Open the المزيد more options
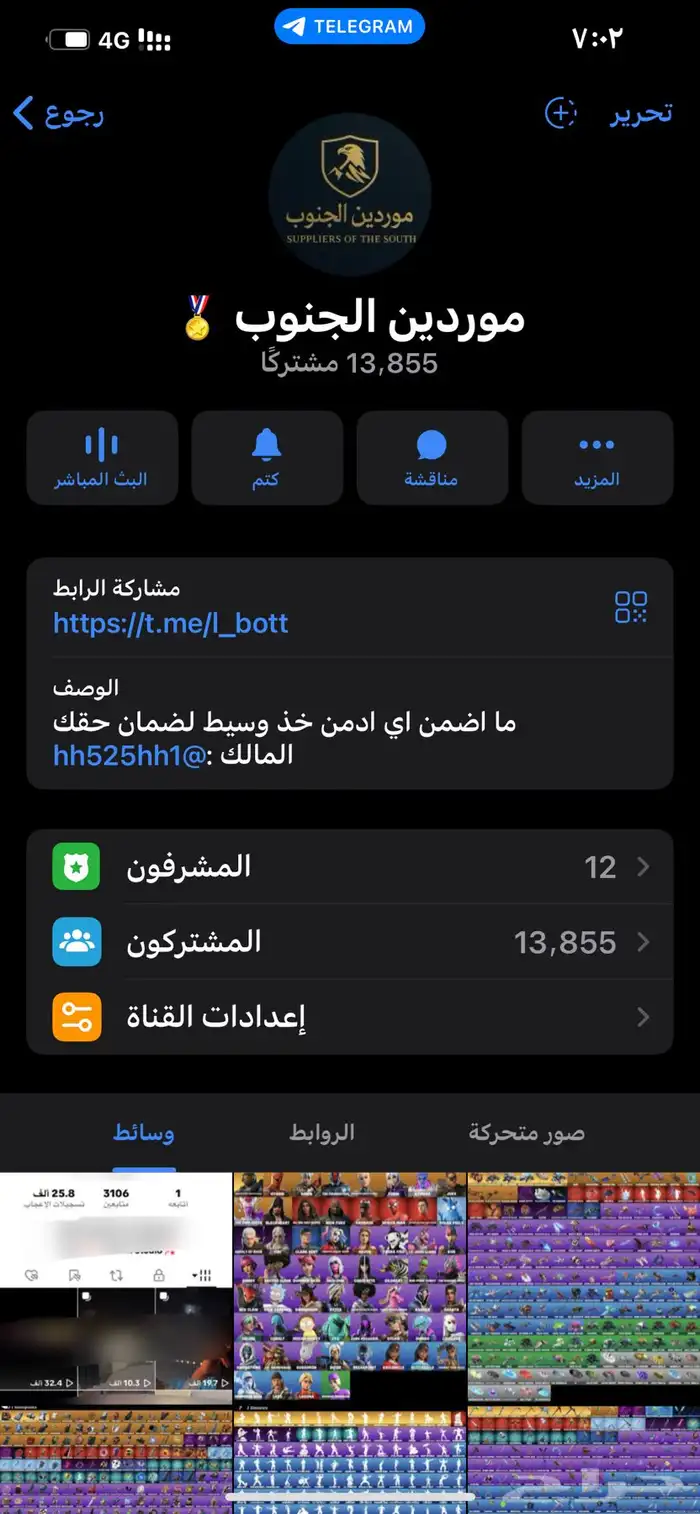Image resolution: width=700 pixels, height=1514 pixels. tap(597, 458)
